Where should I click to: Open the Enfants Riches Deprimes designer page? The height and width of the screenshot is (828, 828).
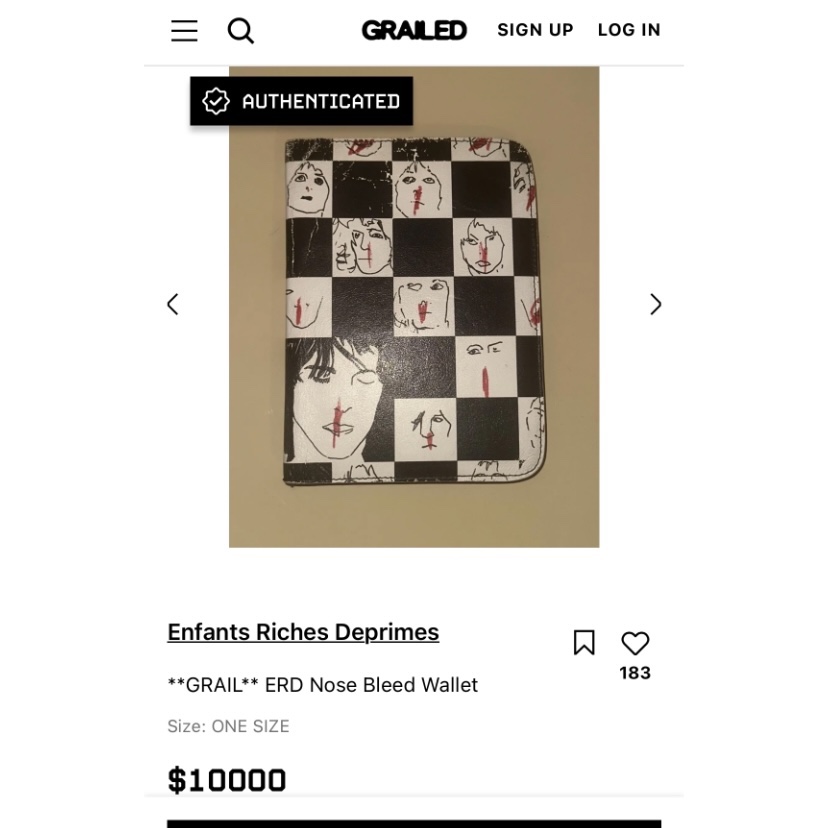(303, 632)
